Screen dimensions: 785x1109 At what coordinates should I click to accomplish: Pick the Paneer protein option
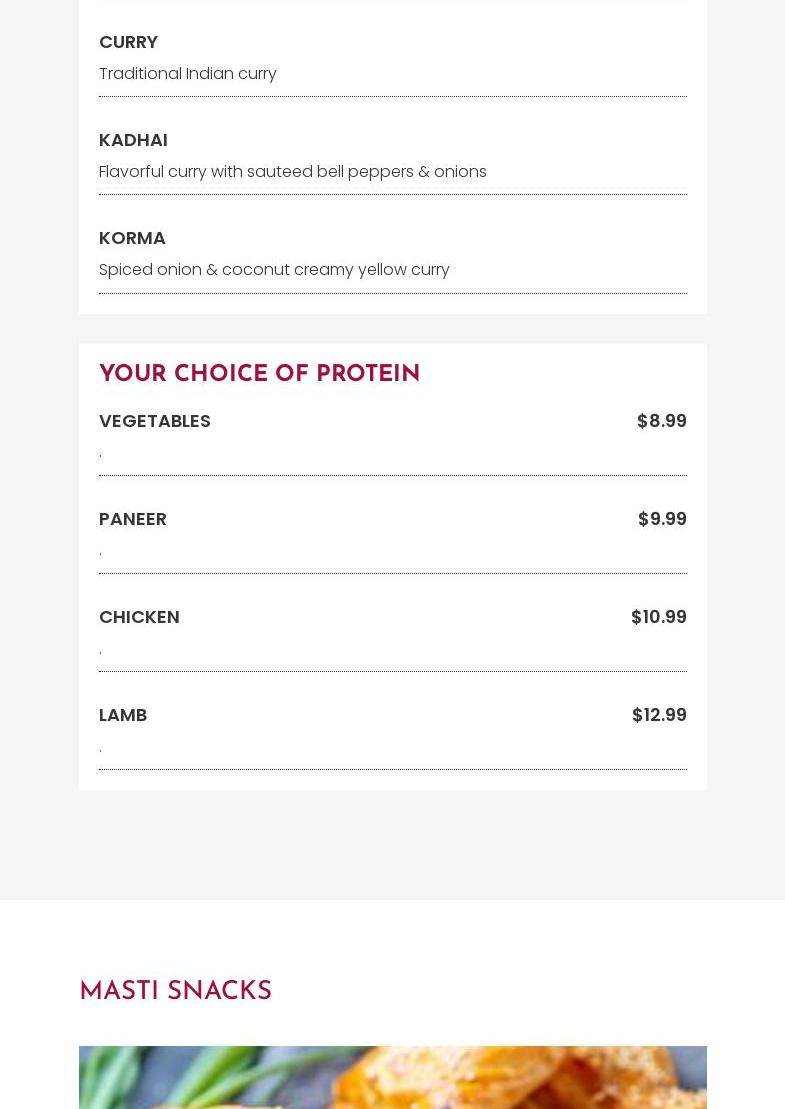(x=133, y=519)
